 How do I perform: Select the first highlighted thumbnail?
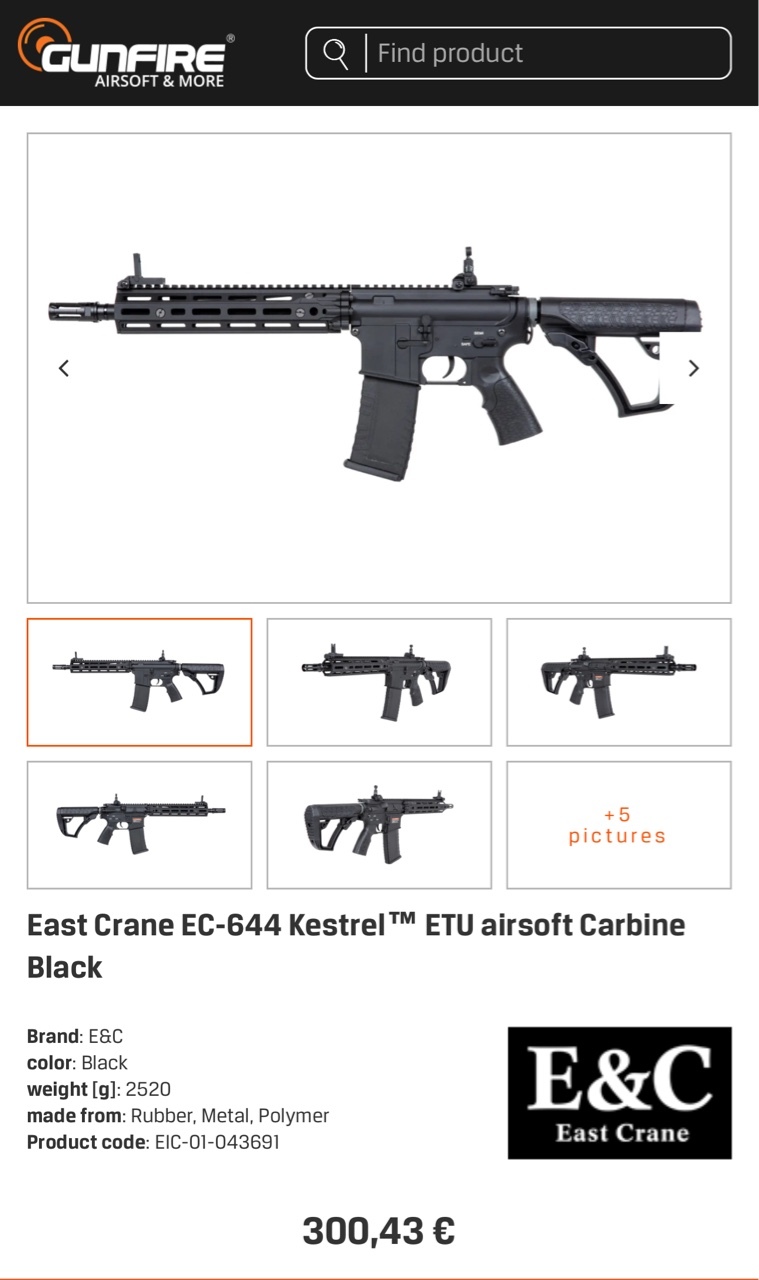[x=139, y=682]
